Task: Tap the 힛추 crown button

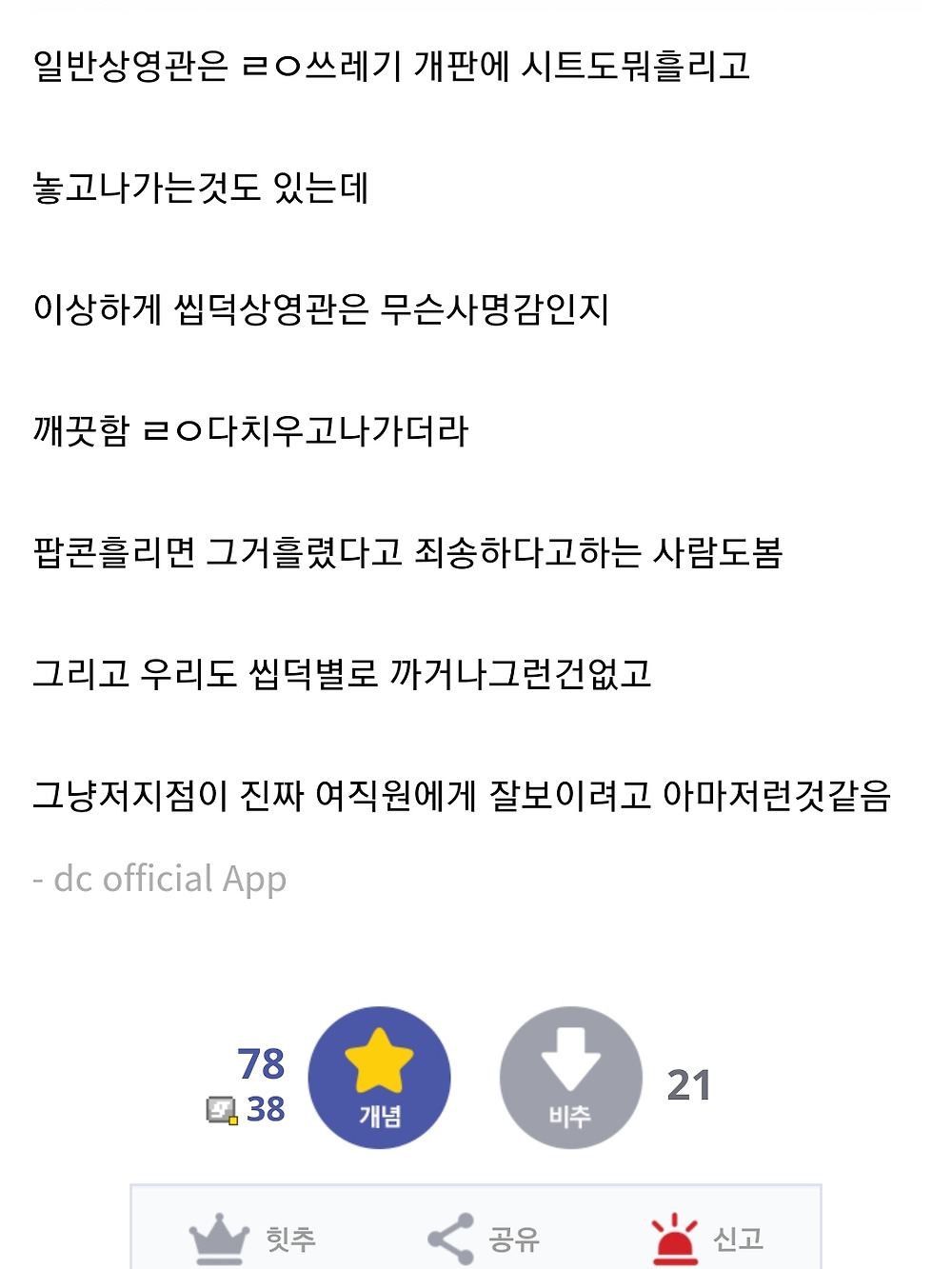Action: [x=252, y=1238]
